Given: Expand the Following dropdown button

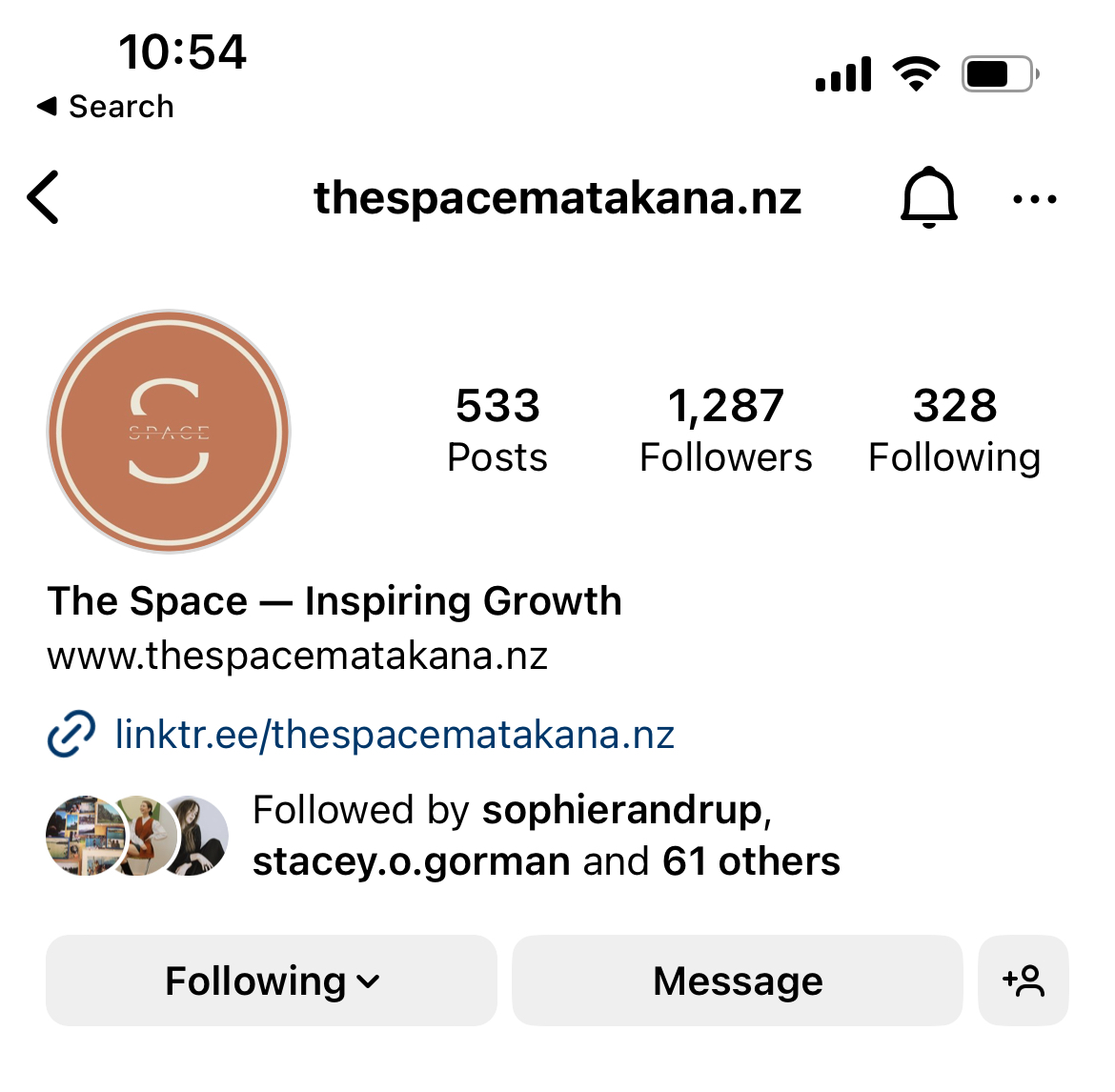Looking at the screenshot, I should point(272,981).
